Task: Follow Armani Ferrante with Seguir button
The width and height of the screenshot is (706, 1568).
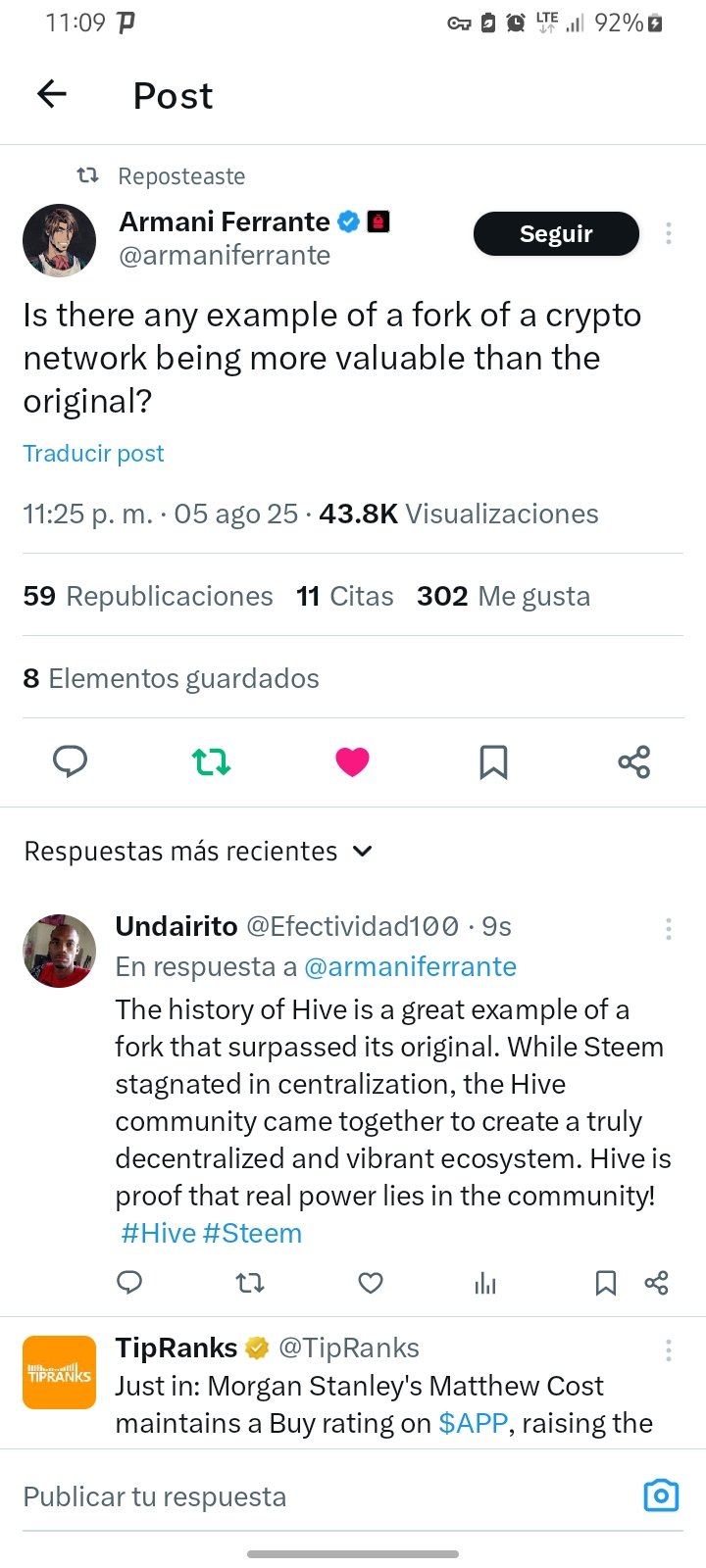Action: (556, 233)
